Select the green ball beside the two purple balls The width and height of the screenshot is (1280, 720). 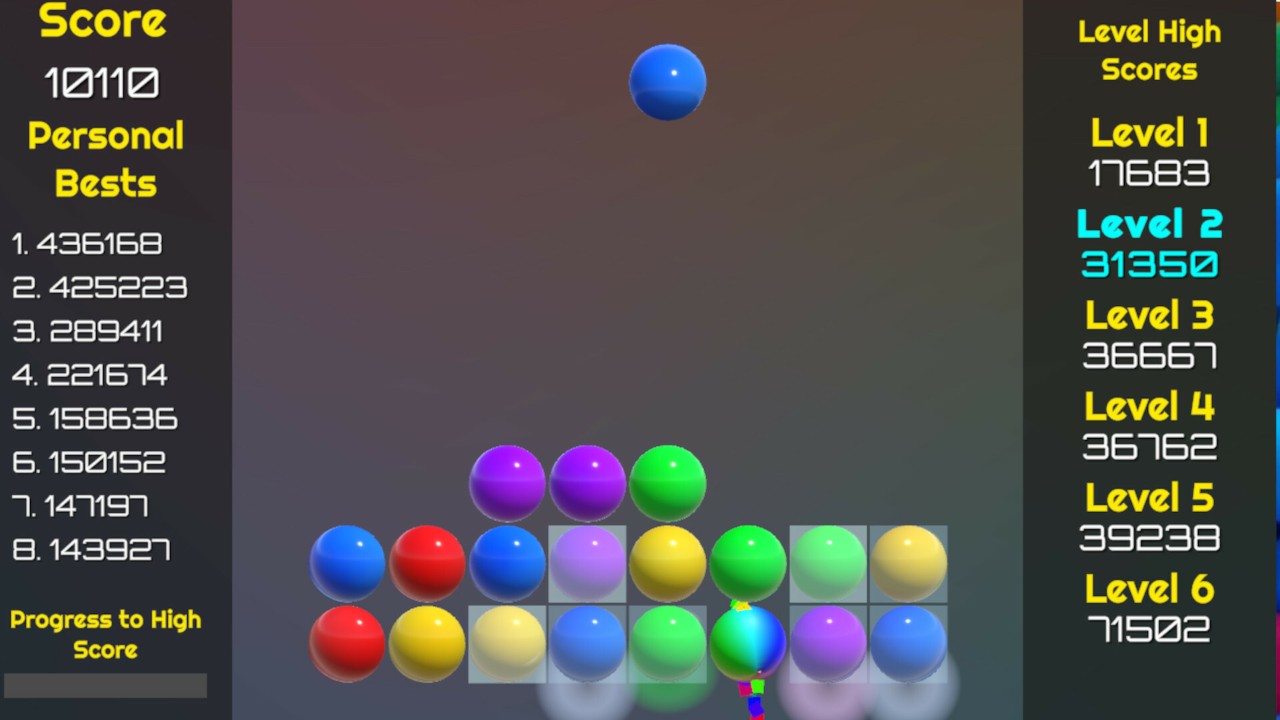(667, 483)
